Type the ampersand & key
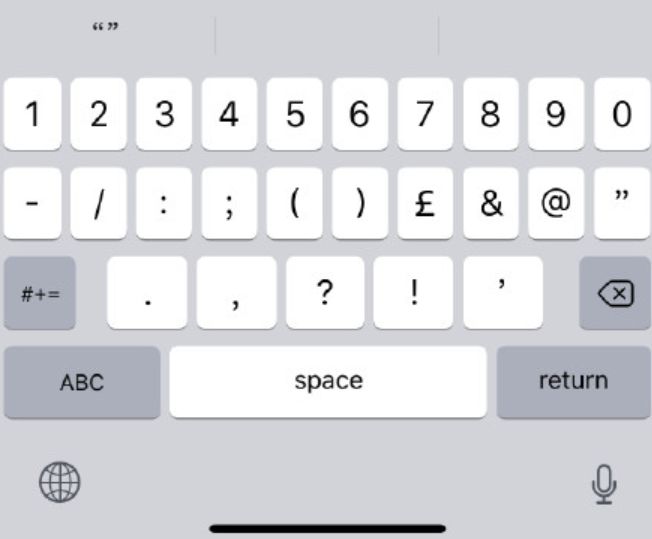 (490, 203)
